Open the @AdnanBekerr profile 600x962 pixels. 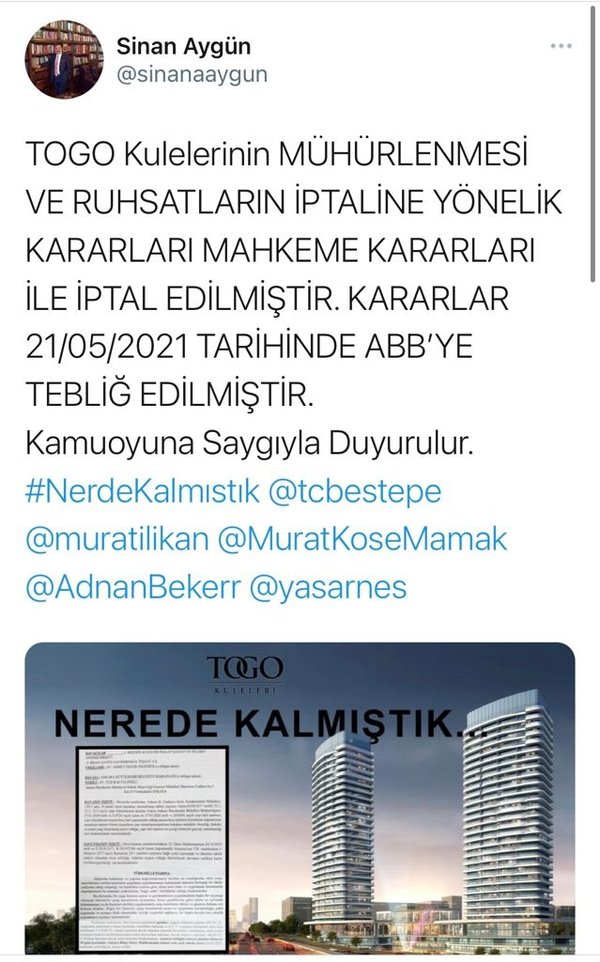128,587
